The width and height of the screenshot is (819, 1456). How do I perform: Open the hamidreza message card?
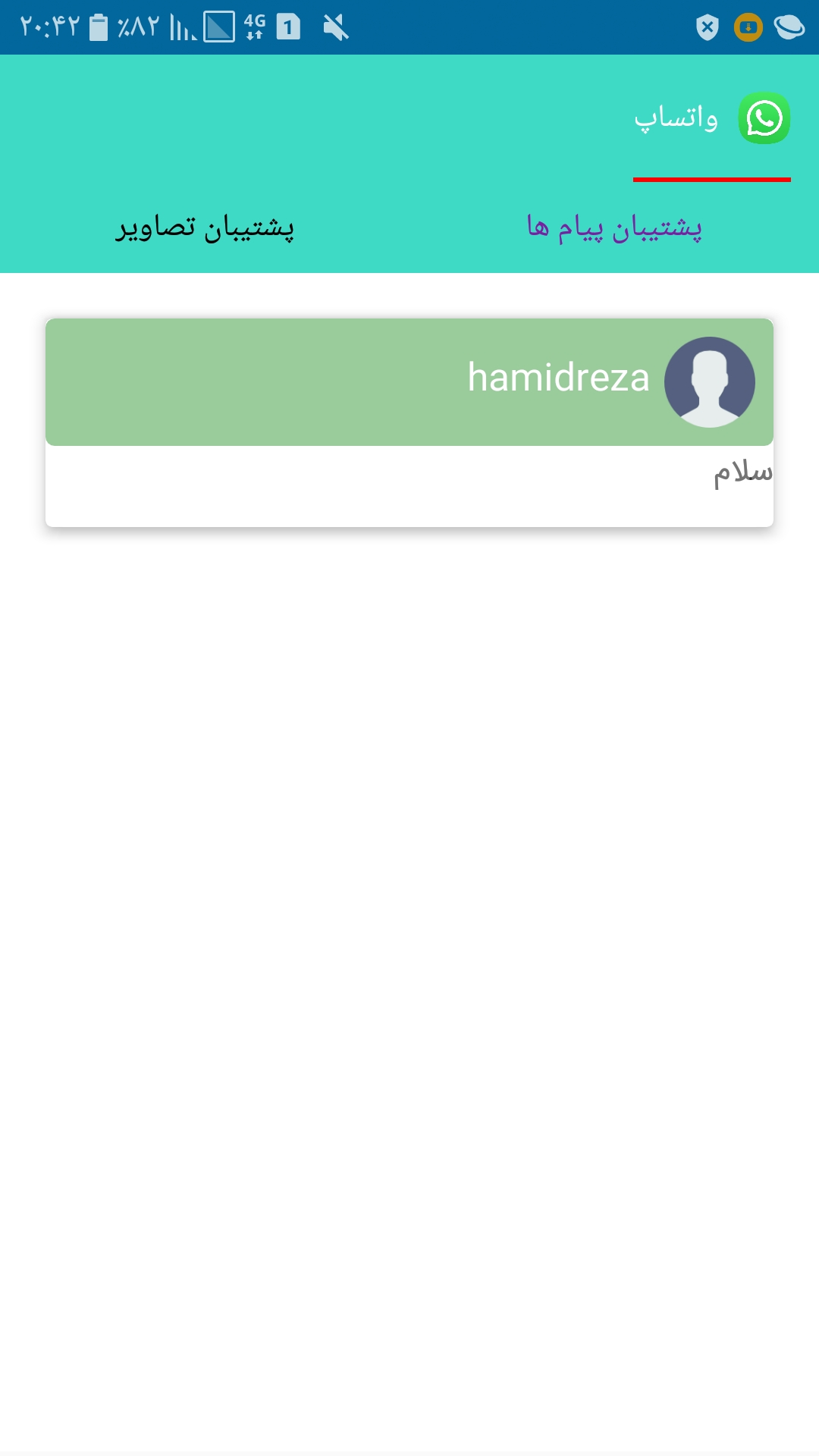[x=409, y=422]
